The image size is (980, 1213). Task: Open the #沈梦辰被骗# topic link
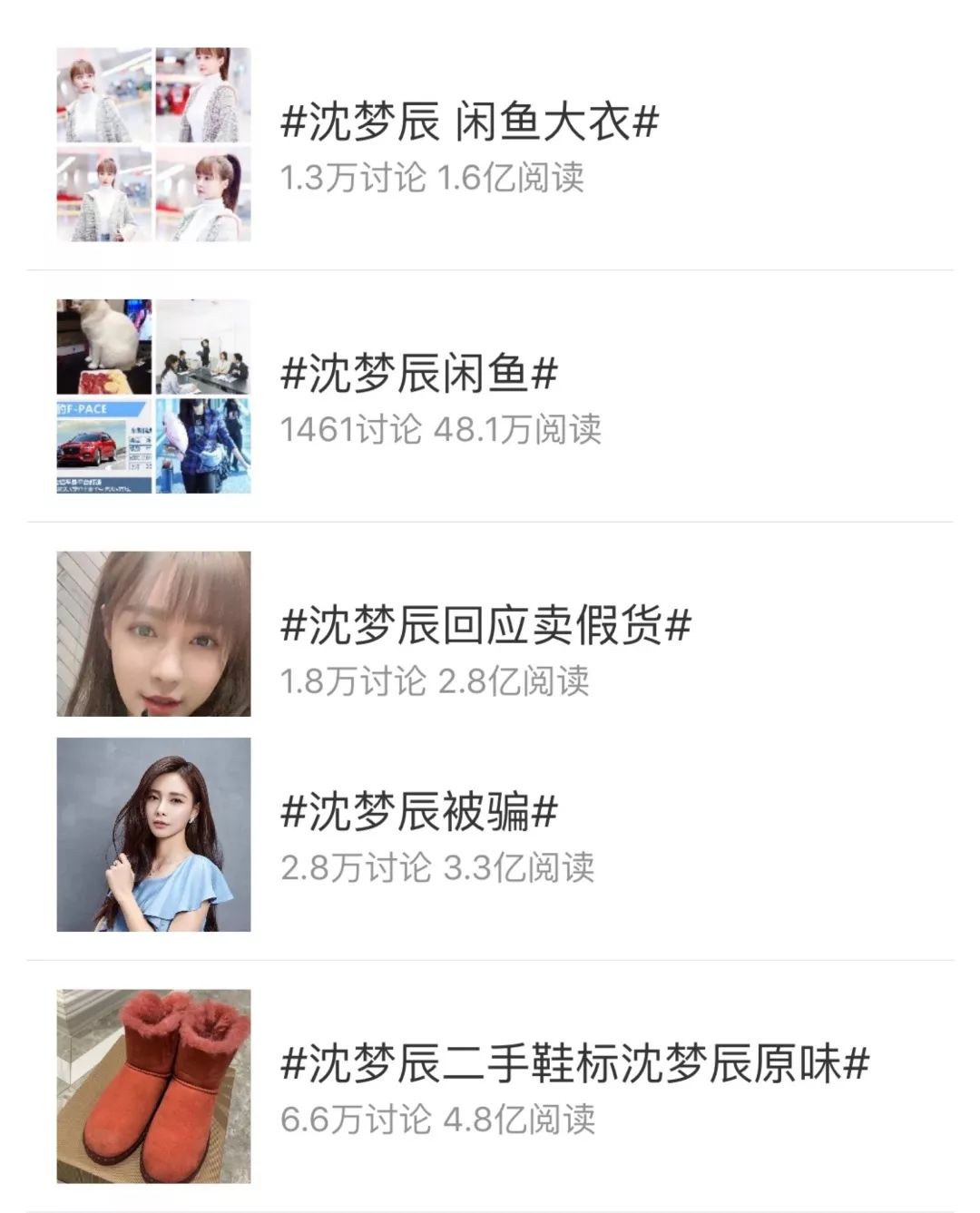pos(417,812)
